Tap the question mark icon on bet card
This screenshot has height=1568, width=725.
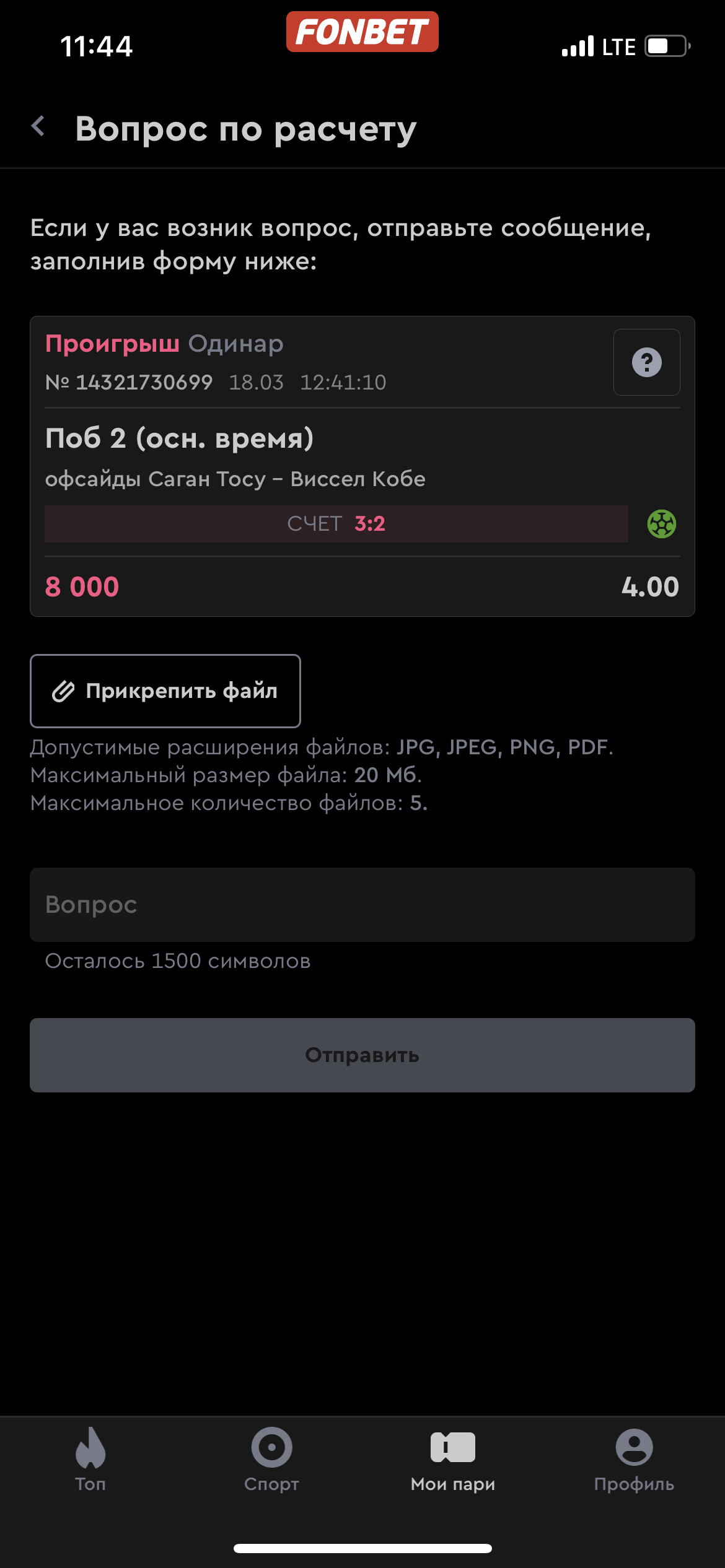pos(646,362)
